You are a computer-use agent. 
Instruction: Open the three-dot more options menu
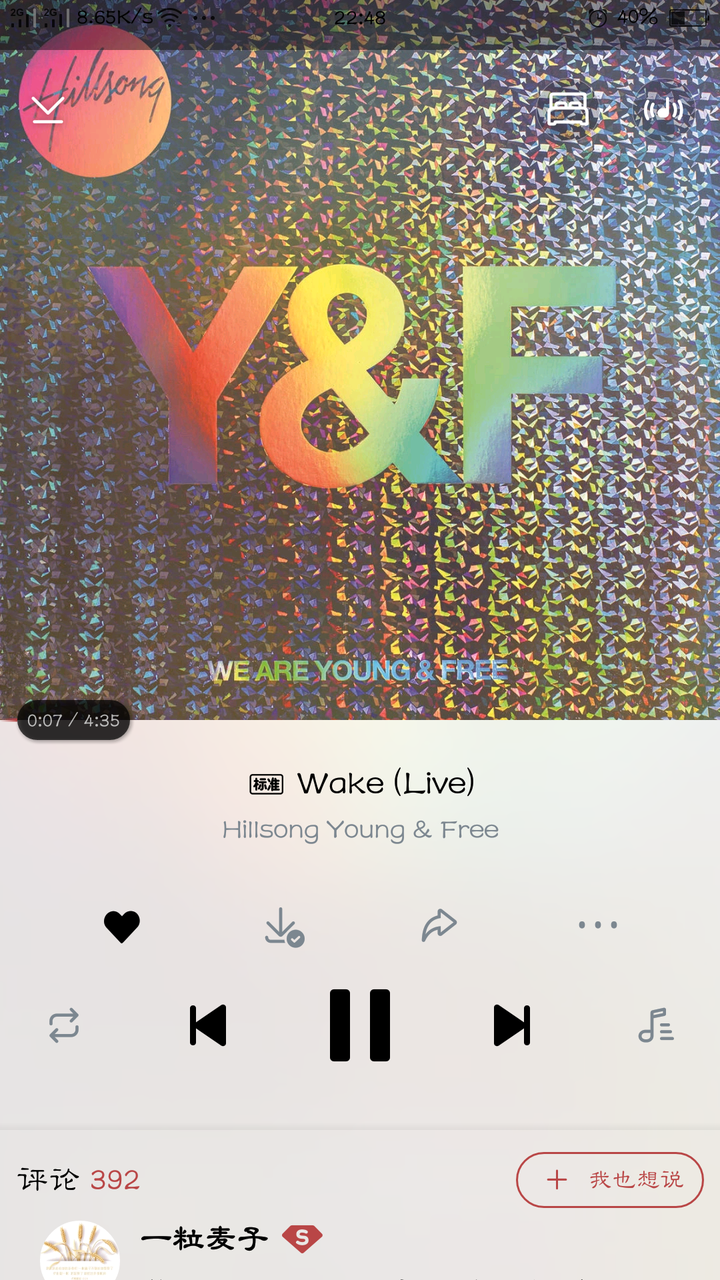coord(597,926)
